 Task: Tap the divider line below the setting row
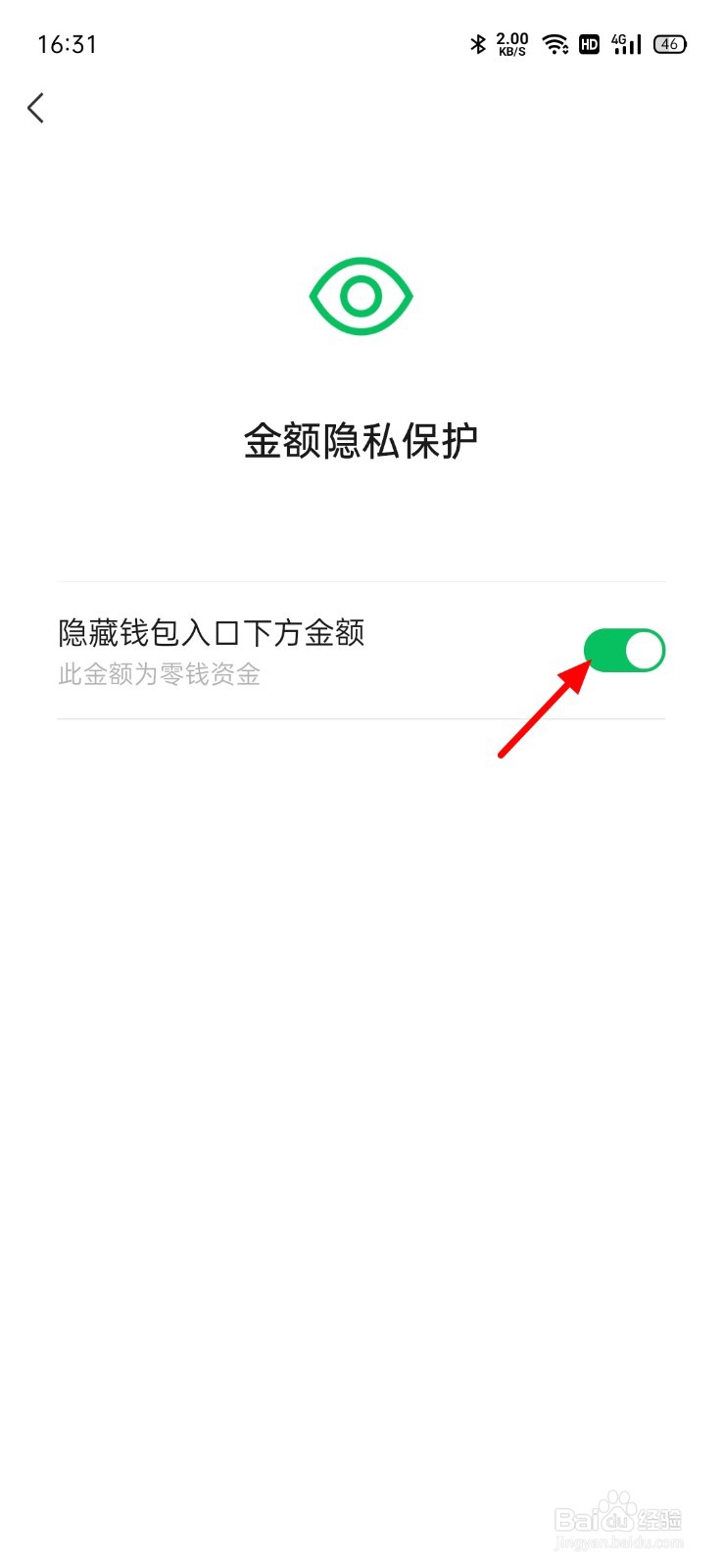coord(361,718)
